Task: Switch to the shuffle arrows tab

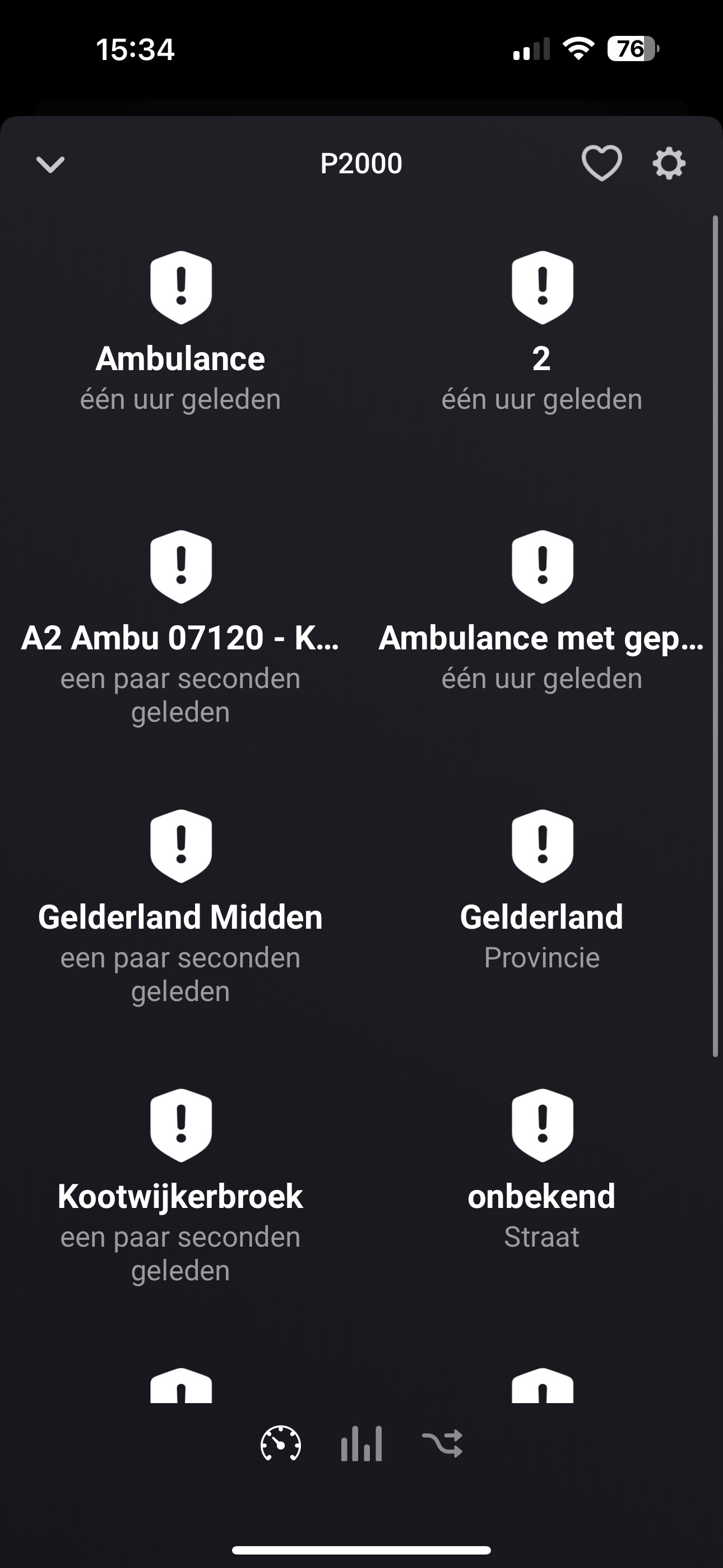Action: (442, 1443)
